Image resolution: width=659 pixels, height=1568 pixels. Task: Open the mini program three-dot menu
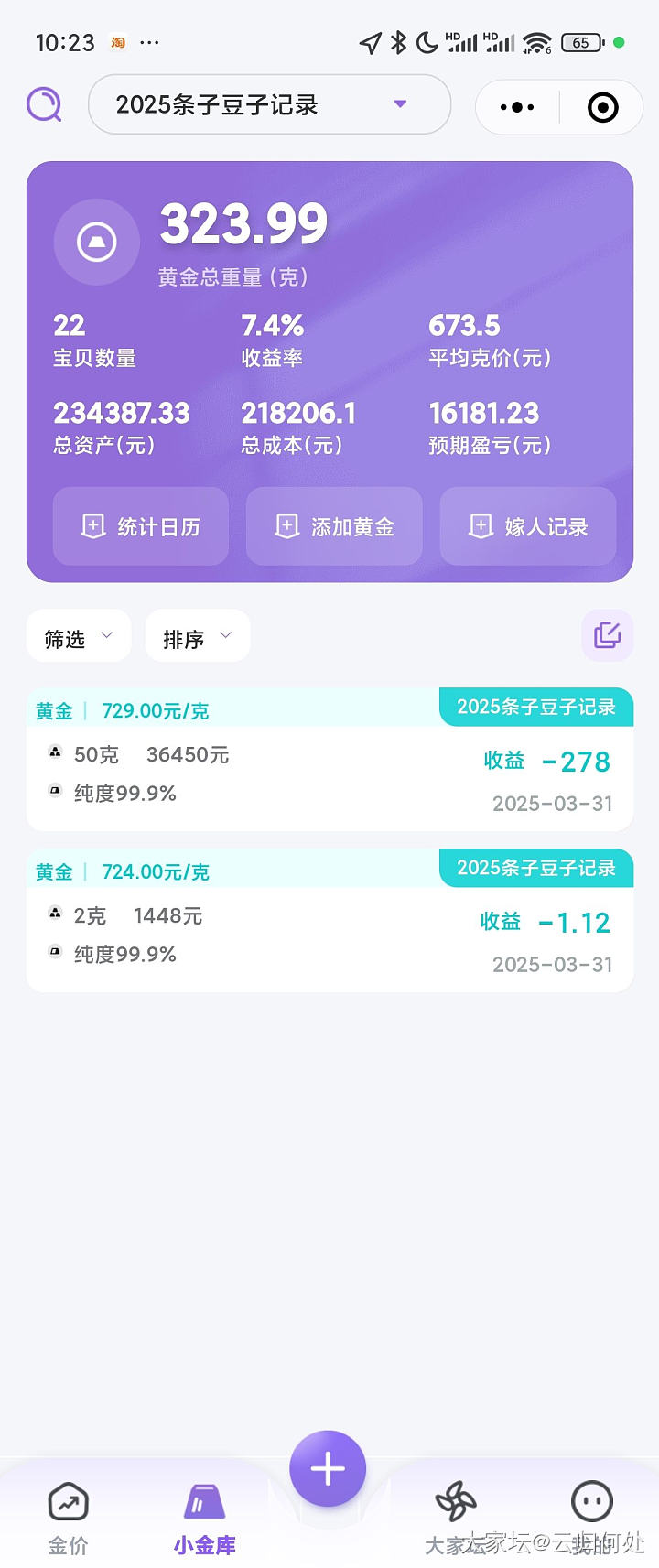(x=517, y=107)
